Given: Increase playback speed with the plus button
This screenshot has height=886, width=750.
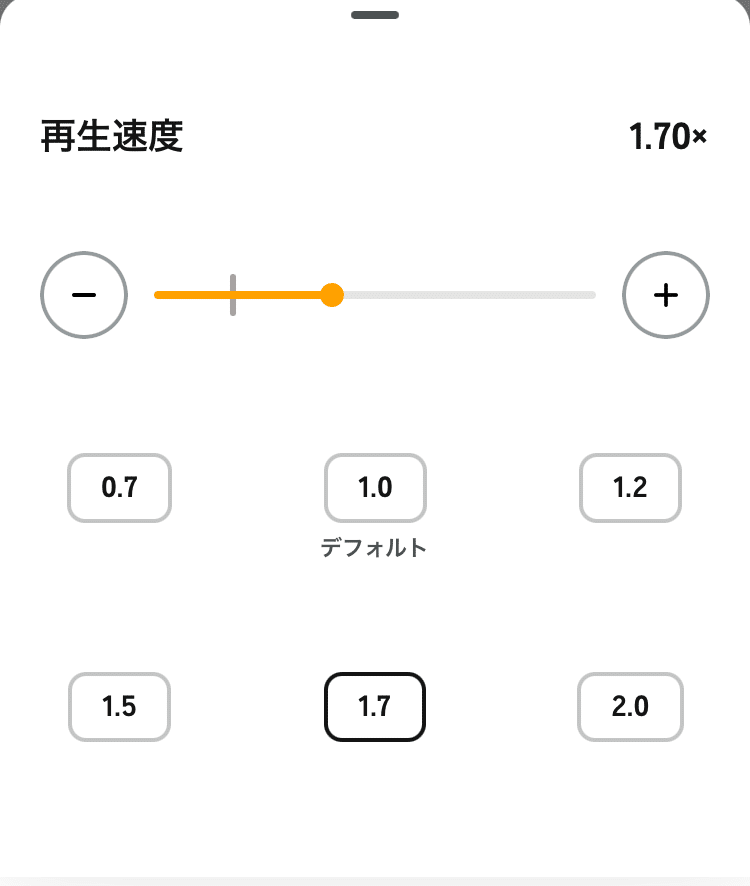Looking at the screenshot, I should tap(666, 295).
